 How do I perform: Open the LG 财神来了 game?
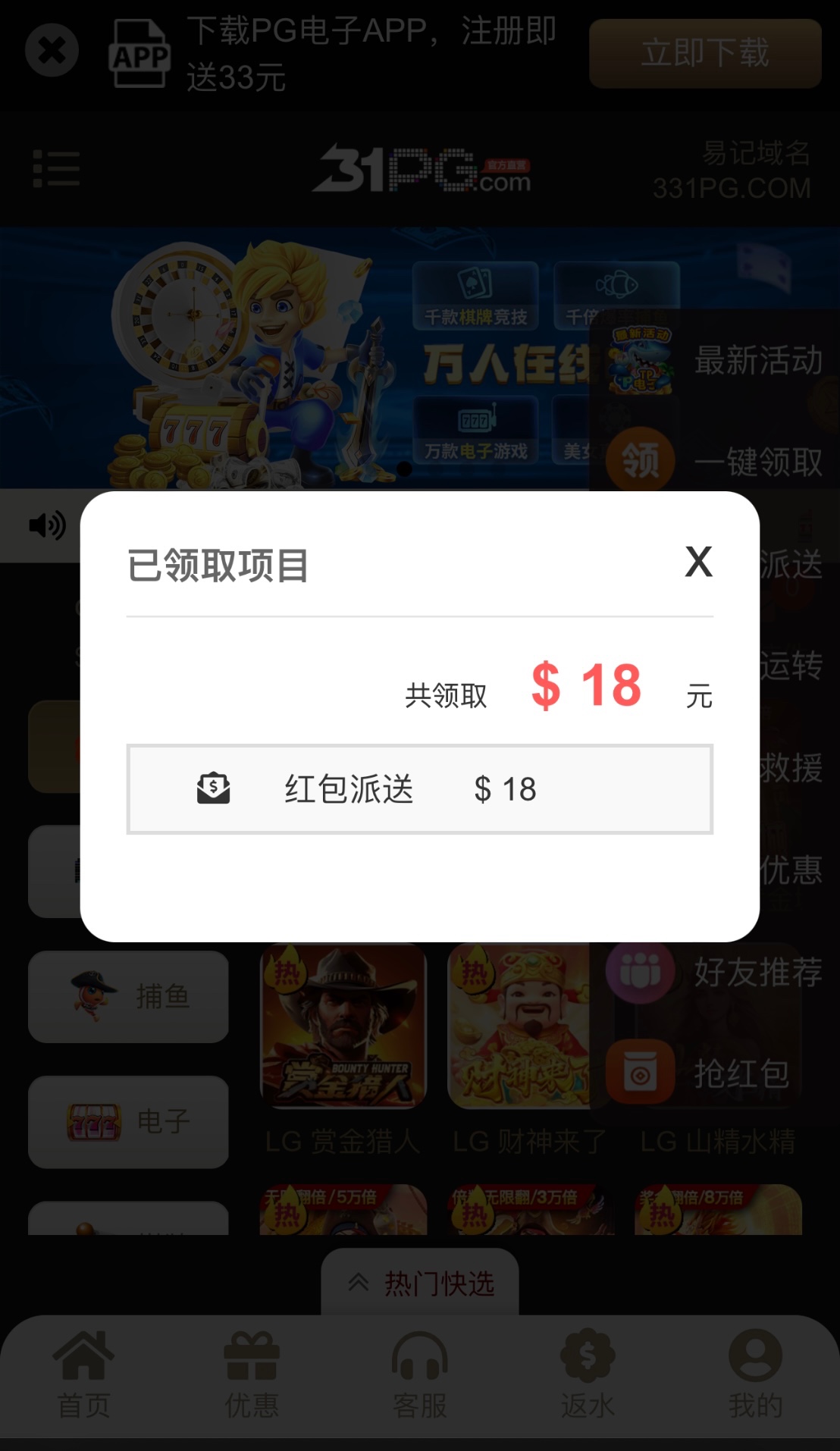[x=523, y=1027]
